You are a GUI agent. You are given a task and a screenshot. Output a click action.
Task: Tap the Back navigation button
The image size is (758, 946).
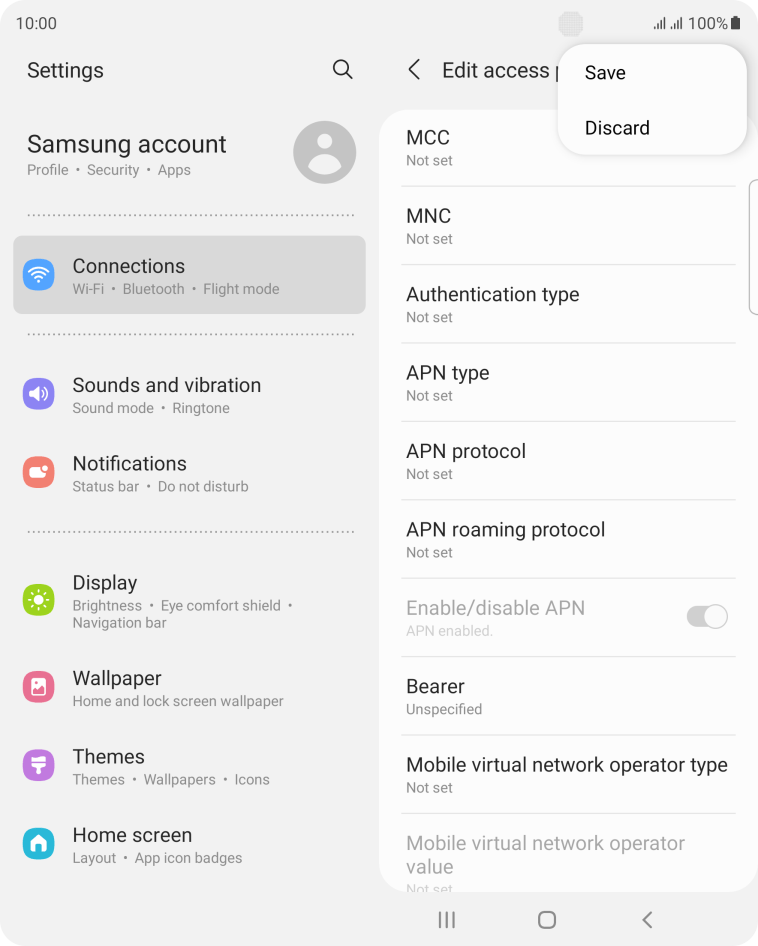point(647,919)
